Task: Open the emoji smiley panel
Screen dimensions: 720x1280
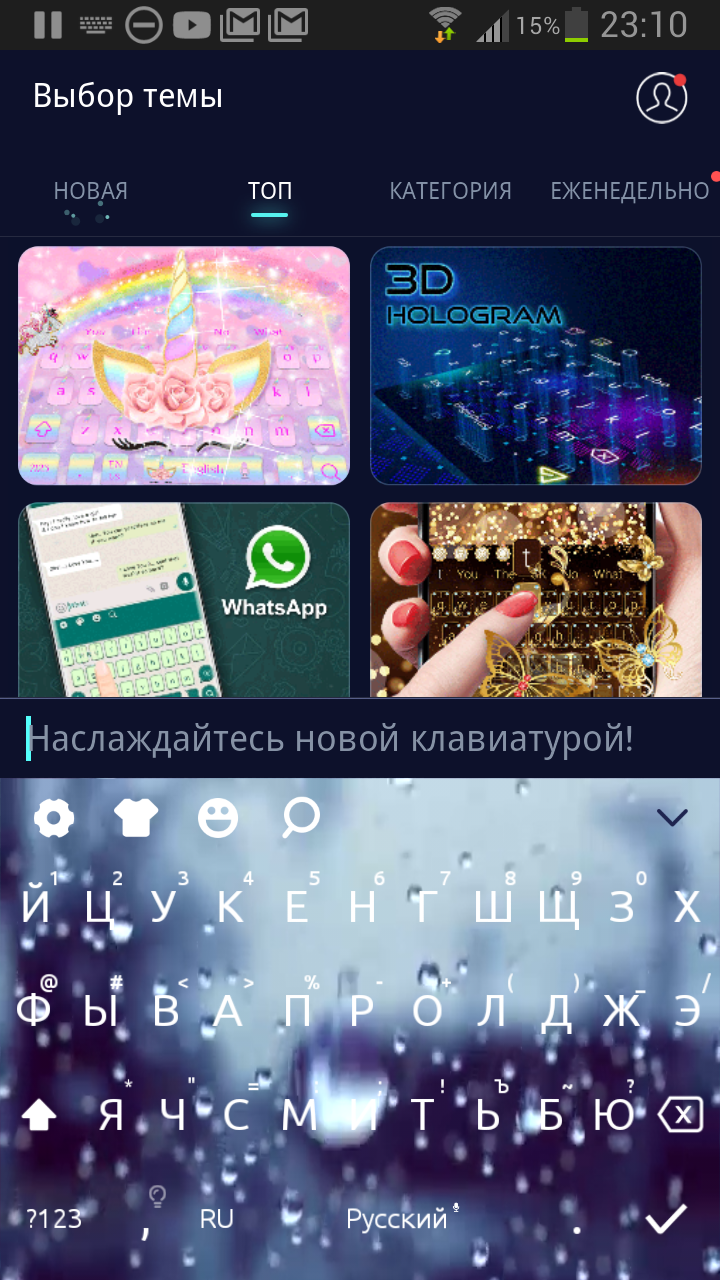Action: coord(218,818)
